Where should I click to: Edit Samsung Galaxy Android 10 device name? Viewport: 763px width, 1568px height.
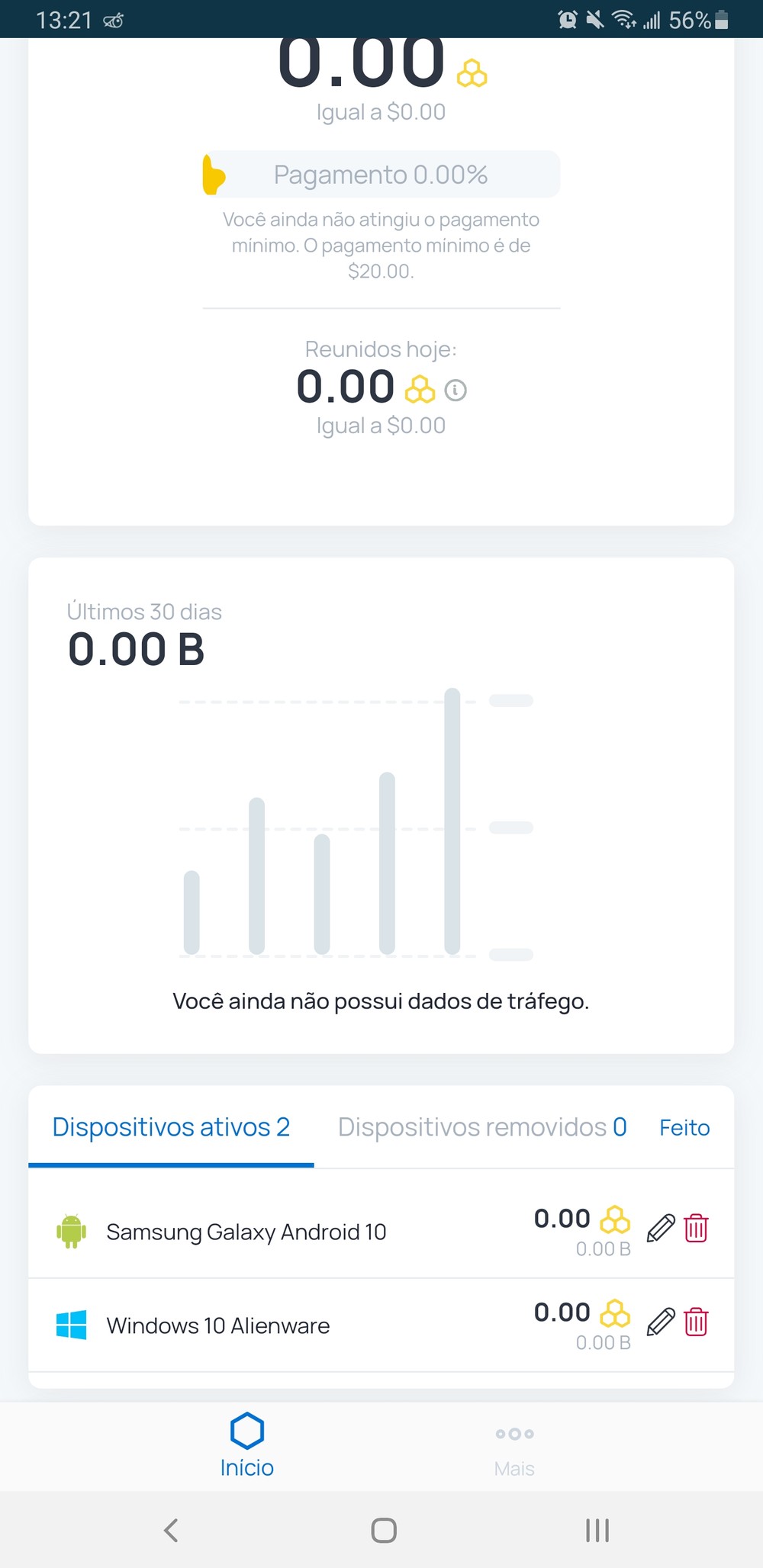661,1228
